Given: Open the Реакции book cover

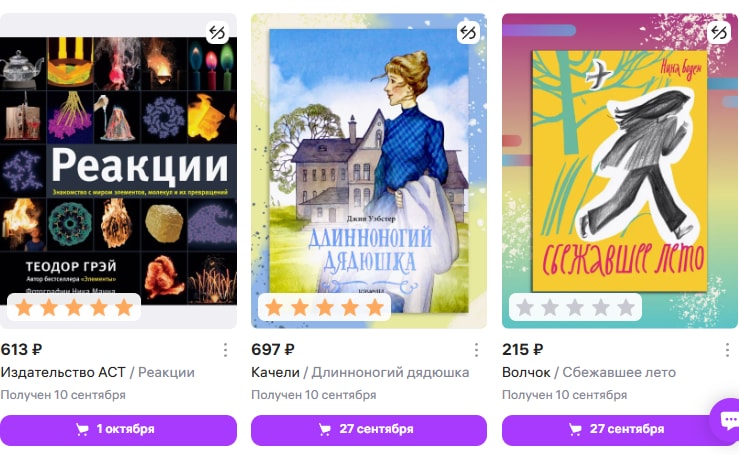Looking at the screenshot, I should (118, 160).
